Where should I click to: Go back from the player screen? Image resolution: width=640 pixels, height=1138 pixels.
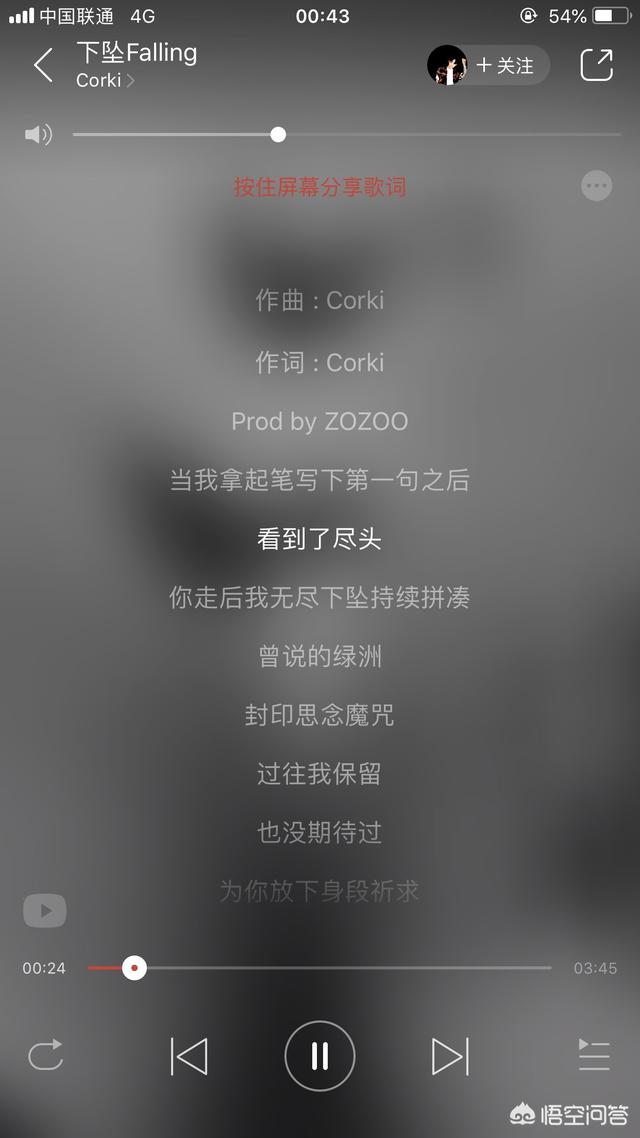44,65
